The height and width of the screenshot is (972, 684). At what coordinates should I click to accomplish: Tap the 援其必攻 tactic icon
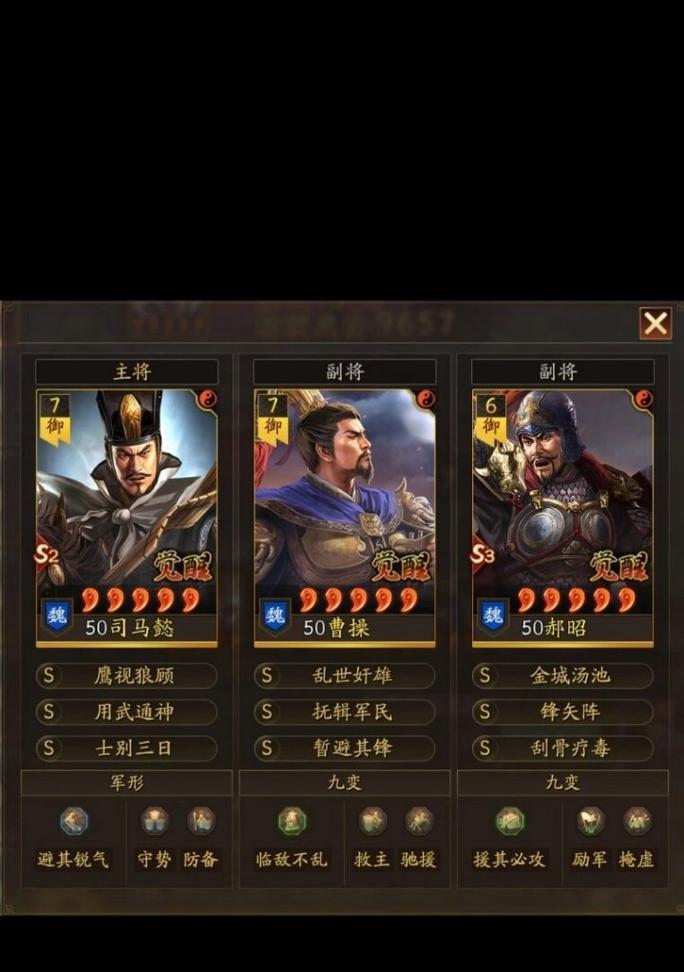click(510, 822)
